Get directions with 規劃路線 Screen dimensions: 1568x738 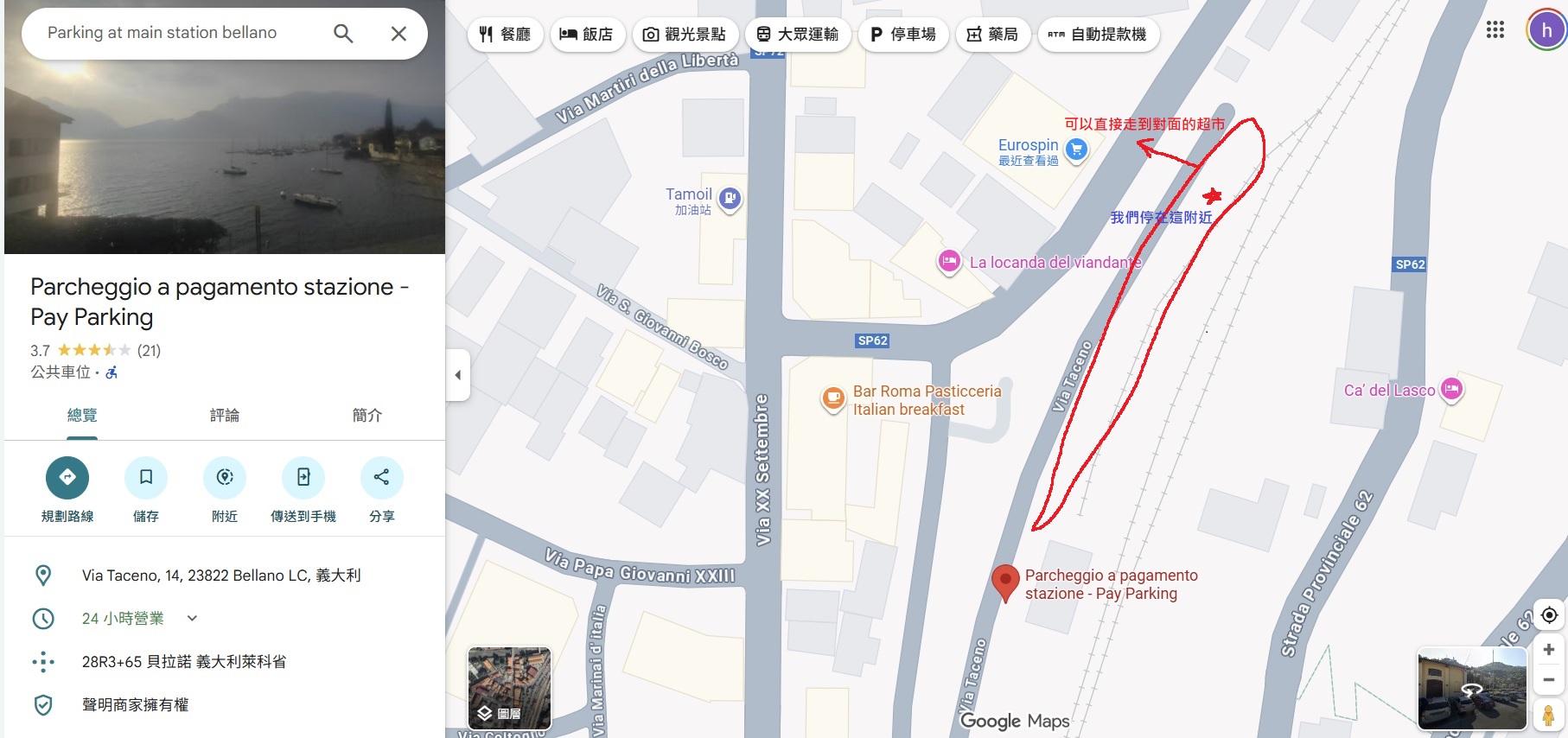click(67, 478)
